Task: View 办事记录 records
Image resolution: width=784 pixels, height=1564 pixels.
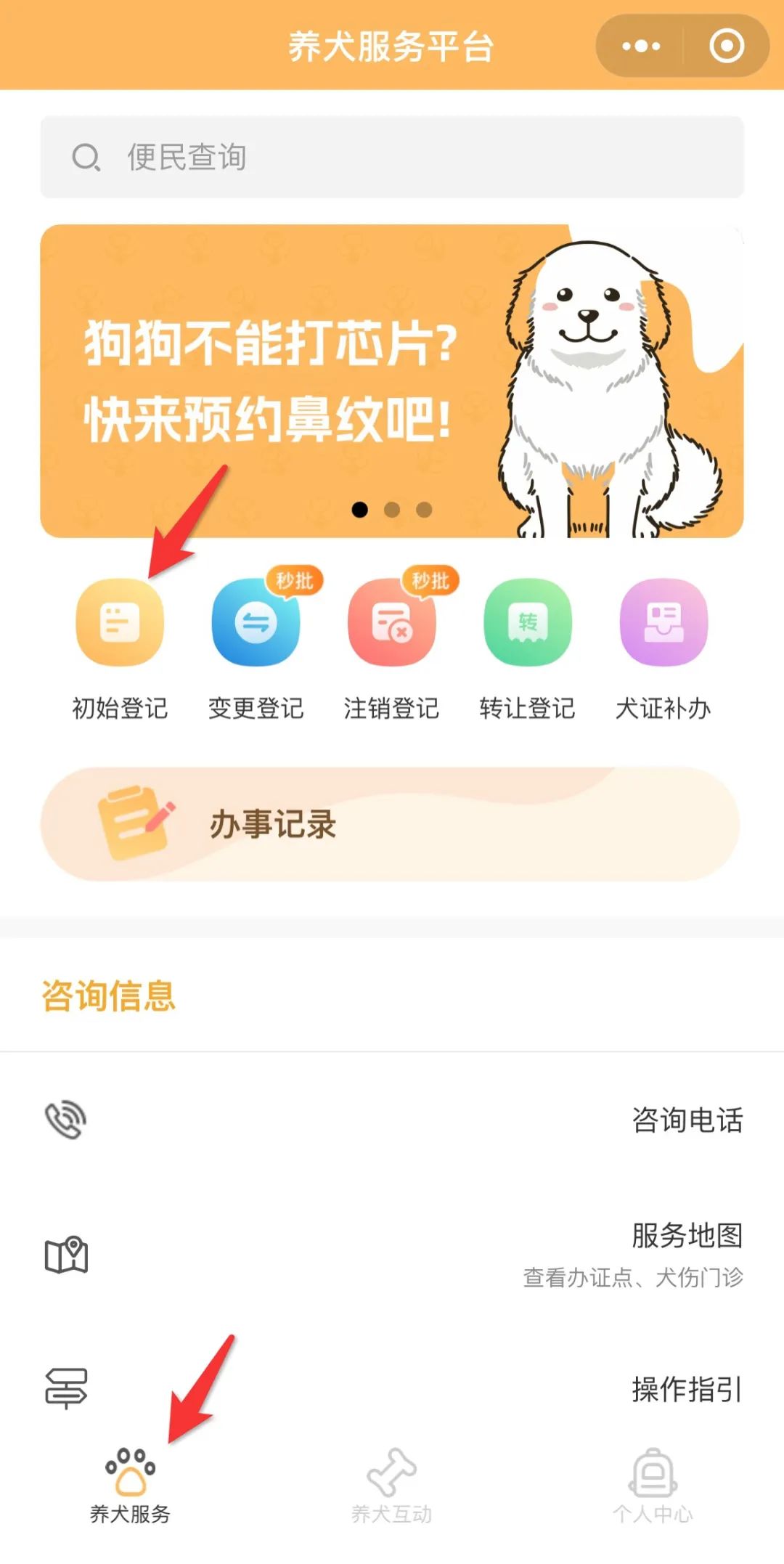Action: pos(391,824)
